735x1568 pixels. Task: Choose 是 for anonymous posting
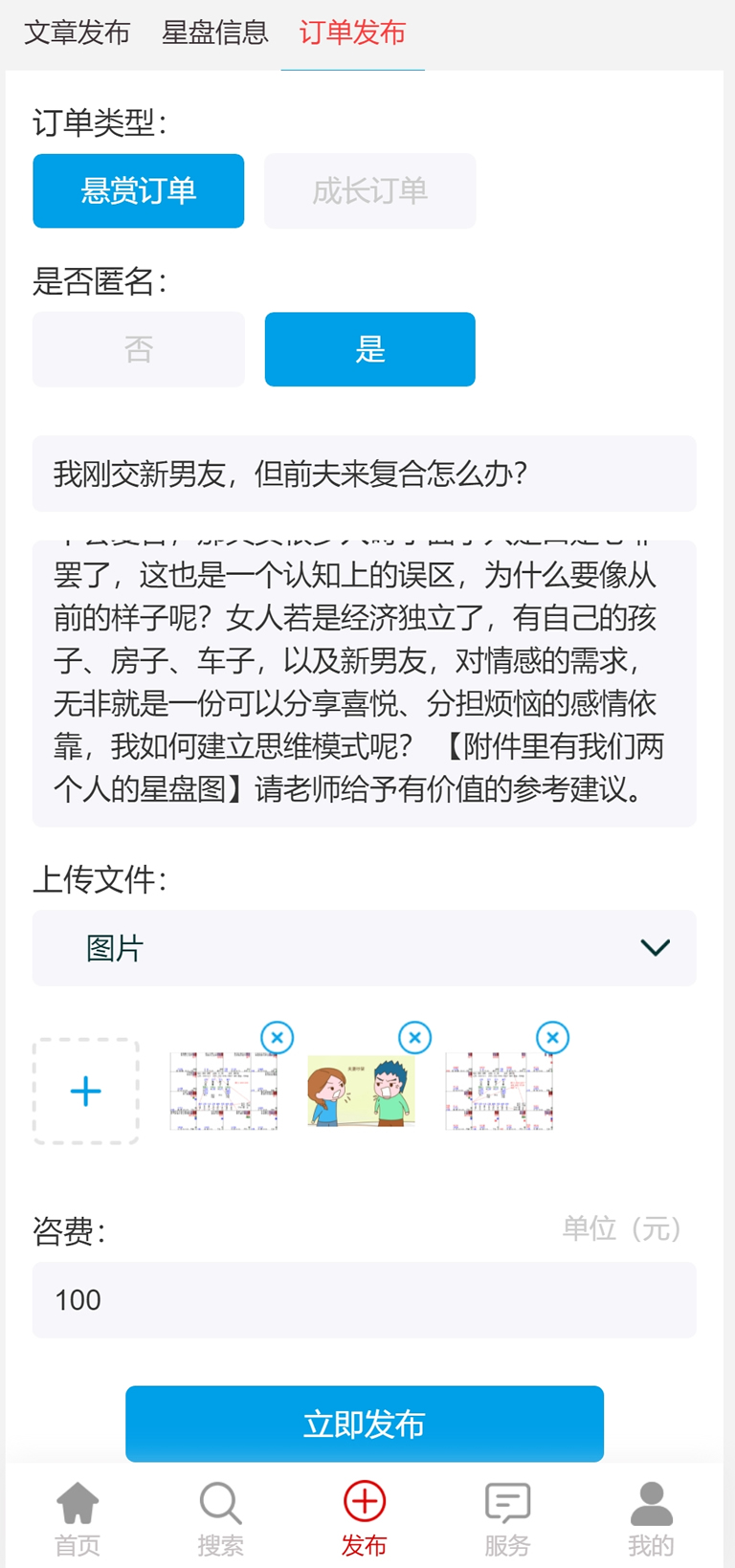[x=369, y=349]
